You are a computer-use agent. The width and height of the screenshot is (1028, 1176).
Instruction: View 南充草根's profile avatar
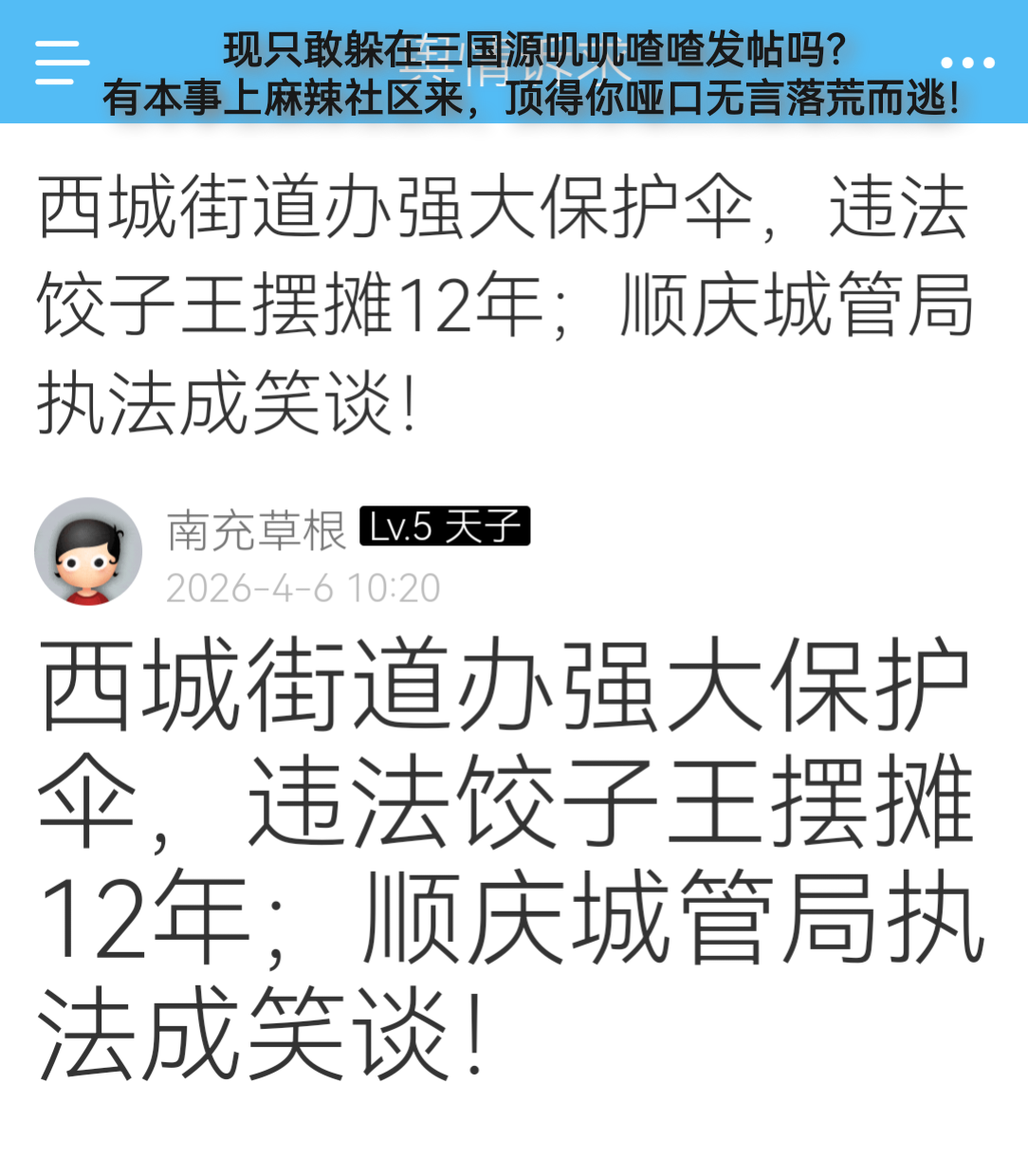pyautogui.click(x=88, y=552)
